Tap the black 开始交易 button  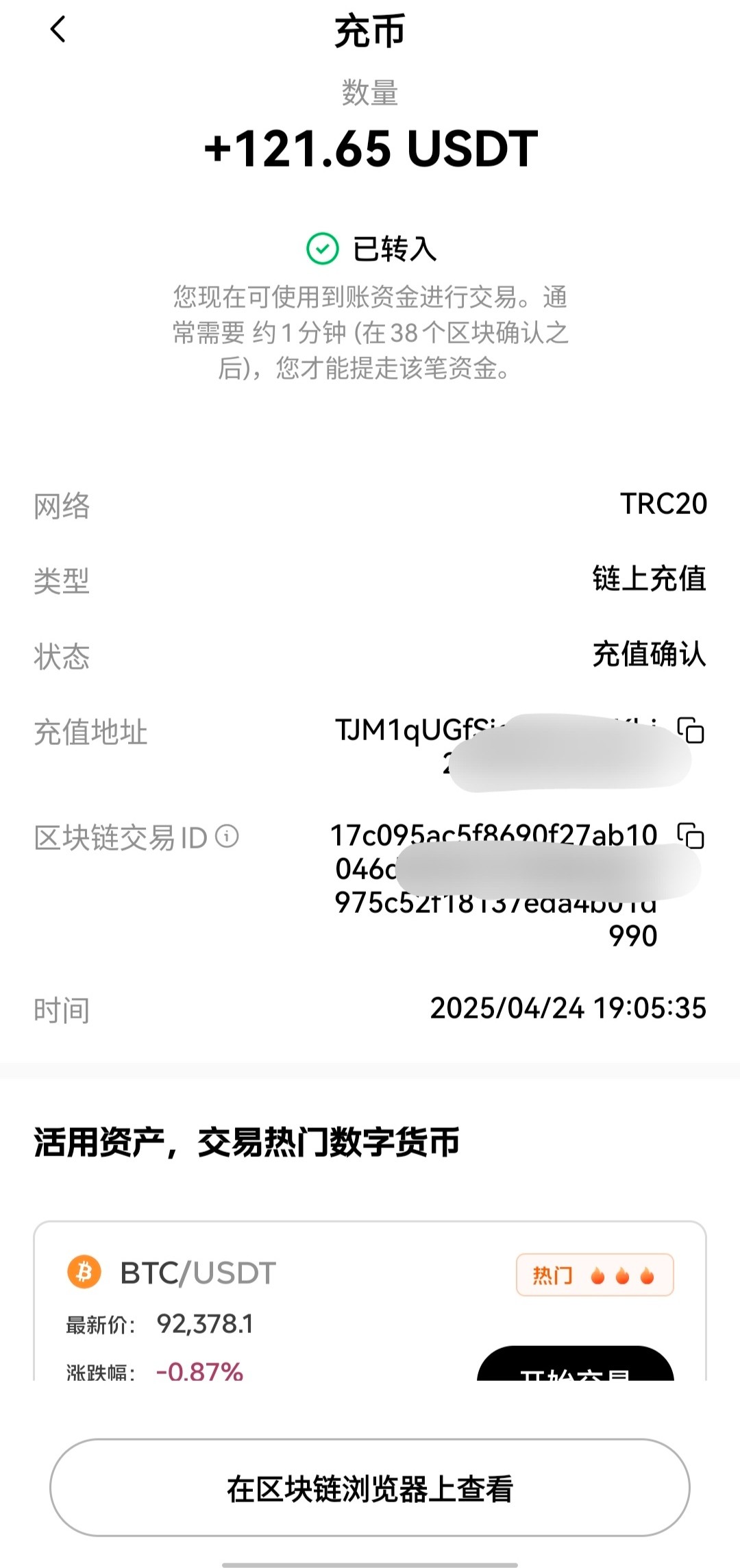pos(576,1364)
